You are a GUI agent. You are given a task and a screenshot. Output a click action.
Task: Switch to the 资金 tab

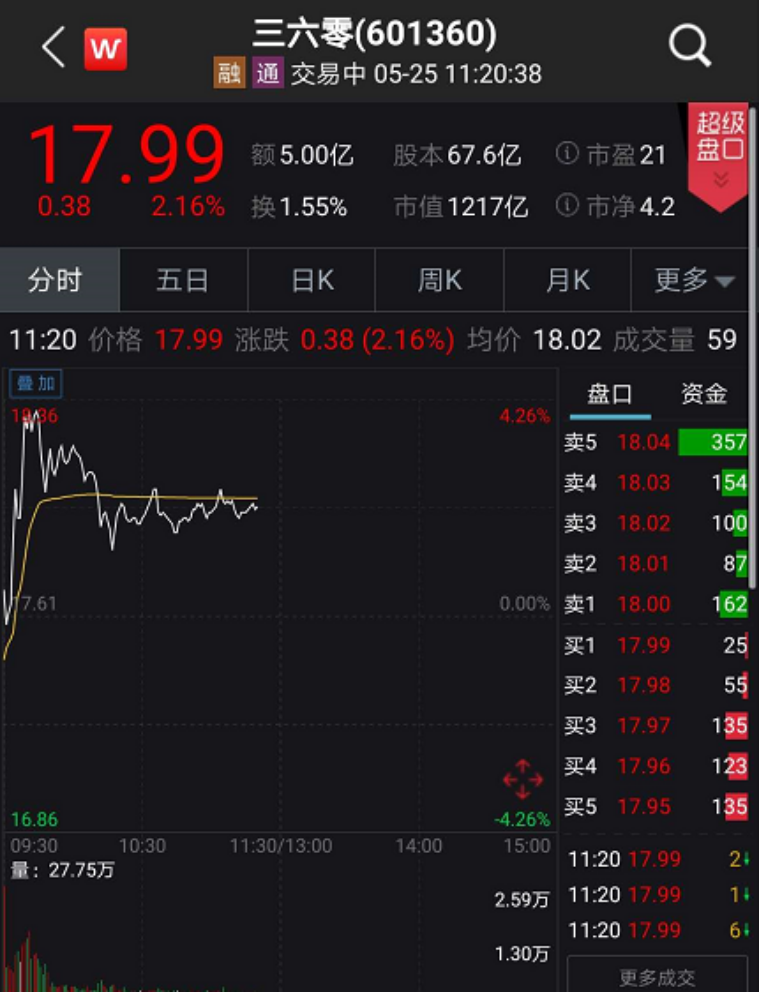click(x=703, y=394)
